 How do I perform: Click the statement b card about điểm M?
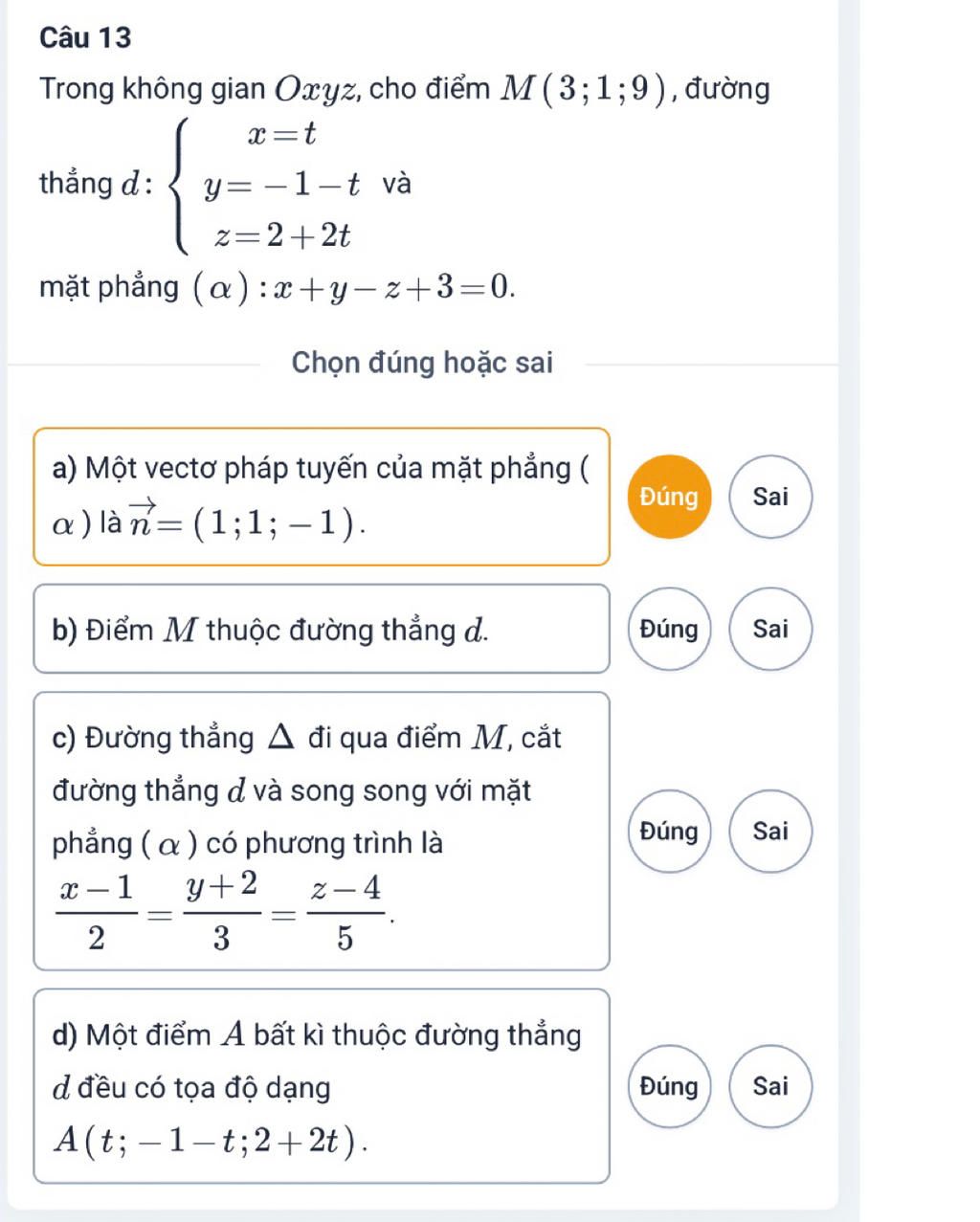323,630
